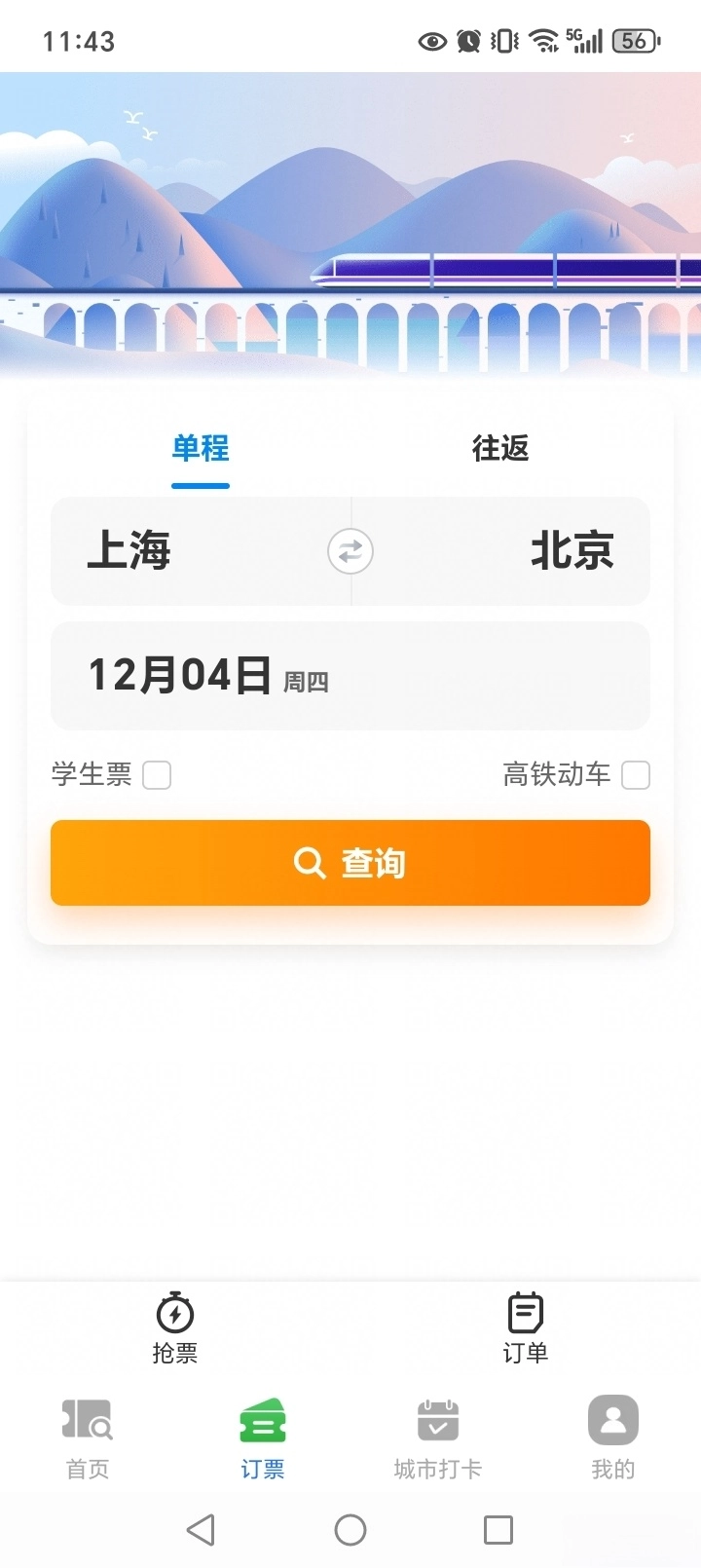The height and width of the screenshot is (1568, 701).
Task: Select the 单程 one-way tab
Action: (200, 449)
